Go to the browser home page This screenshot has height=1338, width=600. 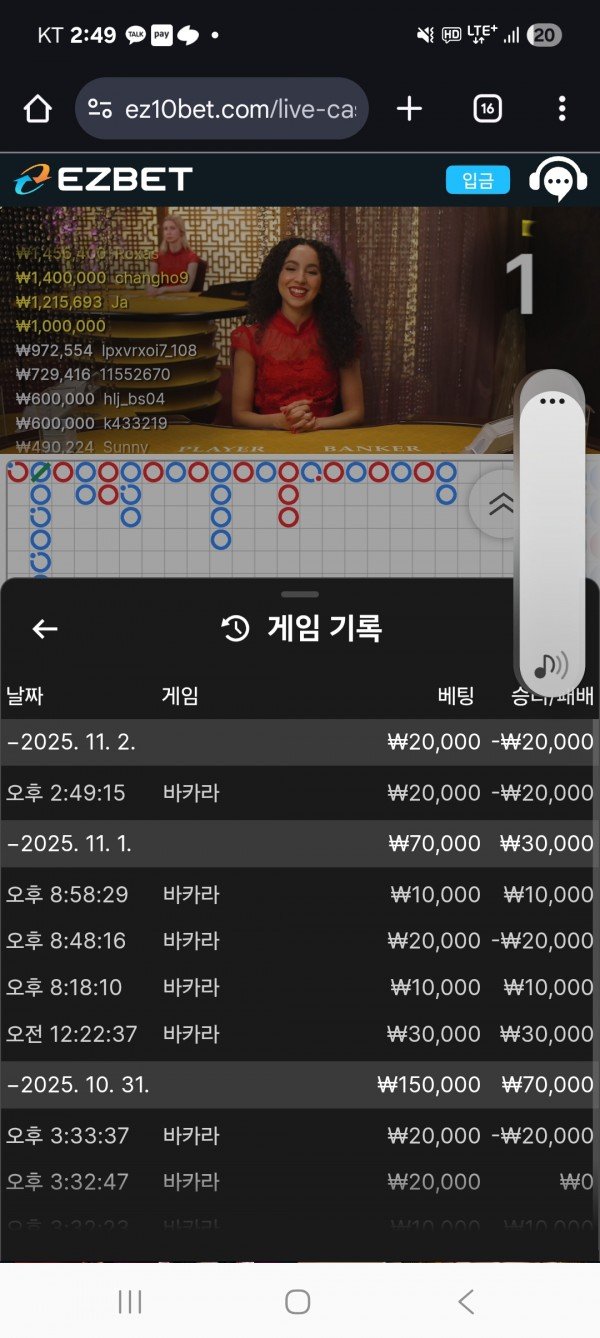37,109
